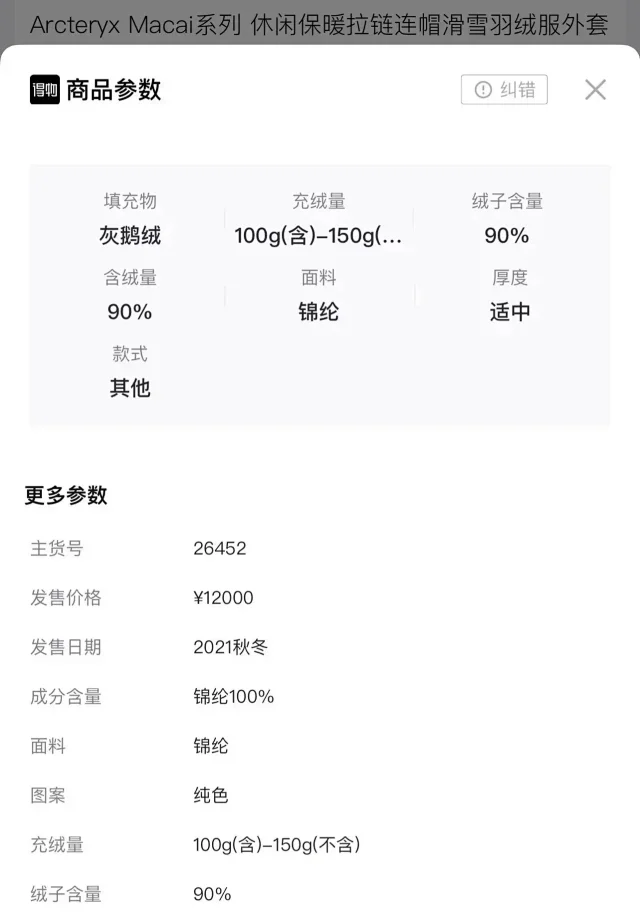Close the 商品参数 sheet
The image size is (640, 916).
(595, 90)
